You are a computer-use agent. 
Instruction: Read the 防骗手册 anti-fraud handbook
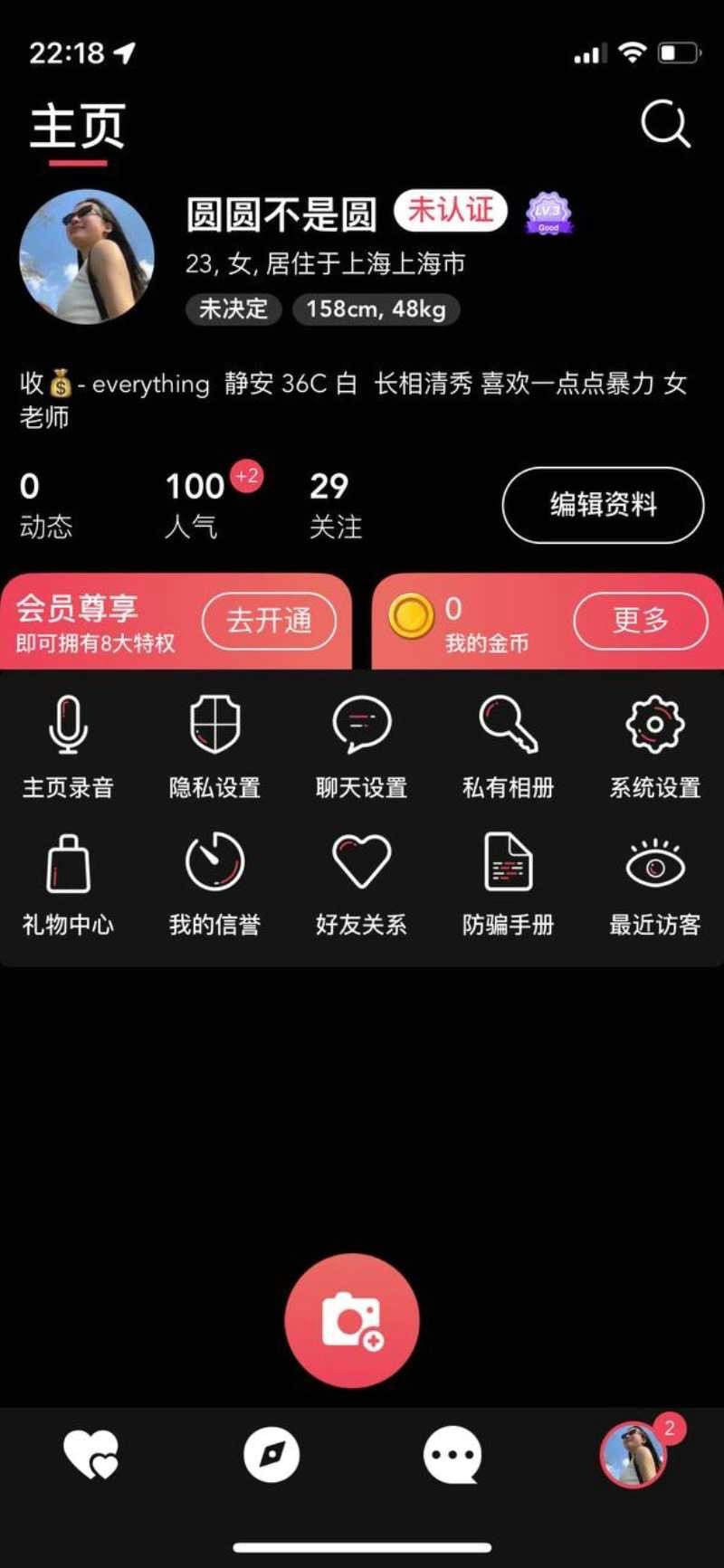pos(508,884)
